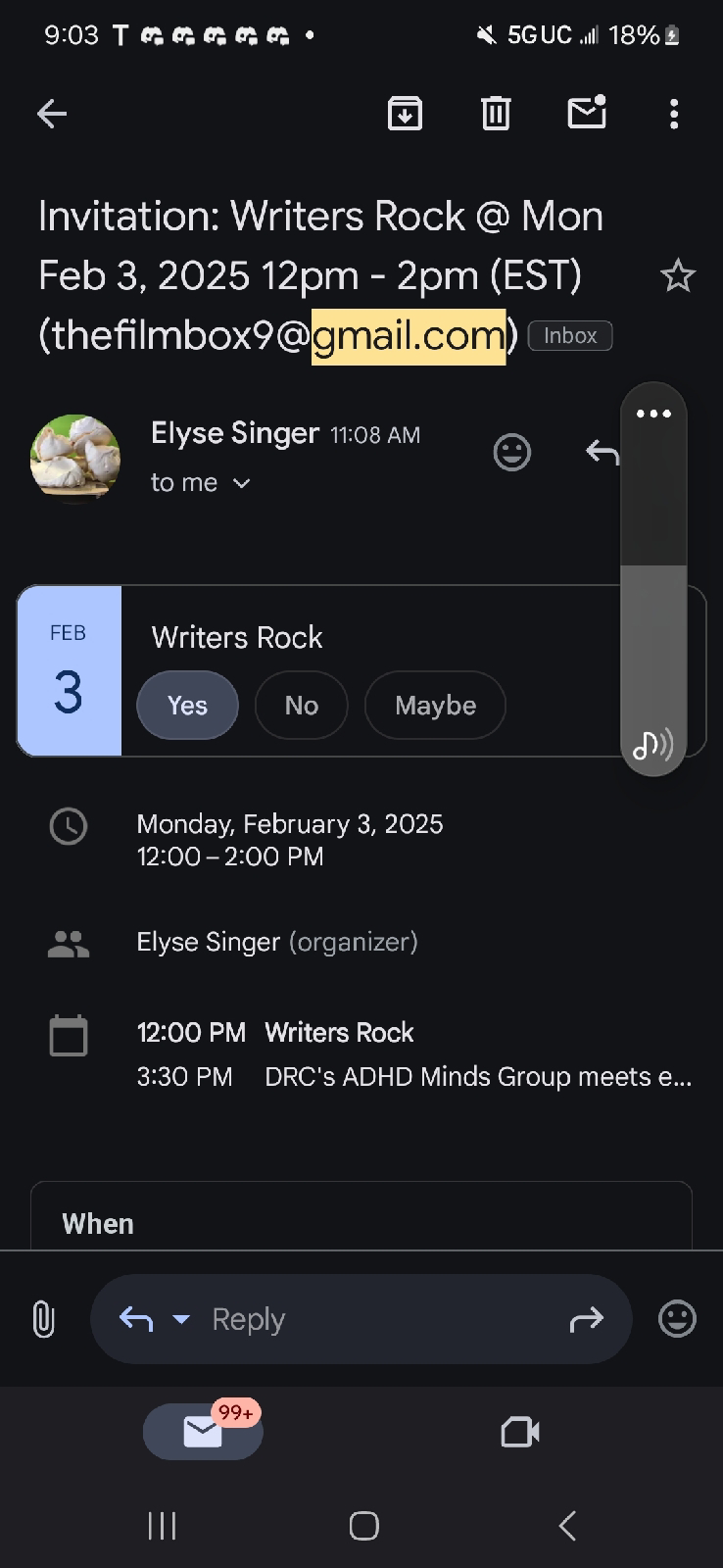Open Elyse Singer's profile picture
Image resolution: width=723 pixels, height=1568 pixels.
[x=75, y=458]
